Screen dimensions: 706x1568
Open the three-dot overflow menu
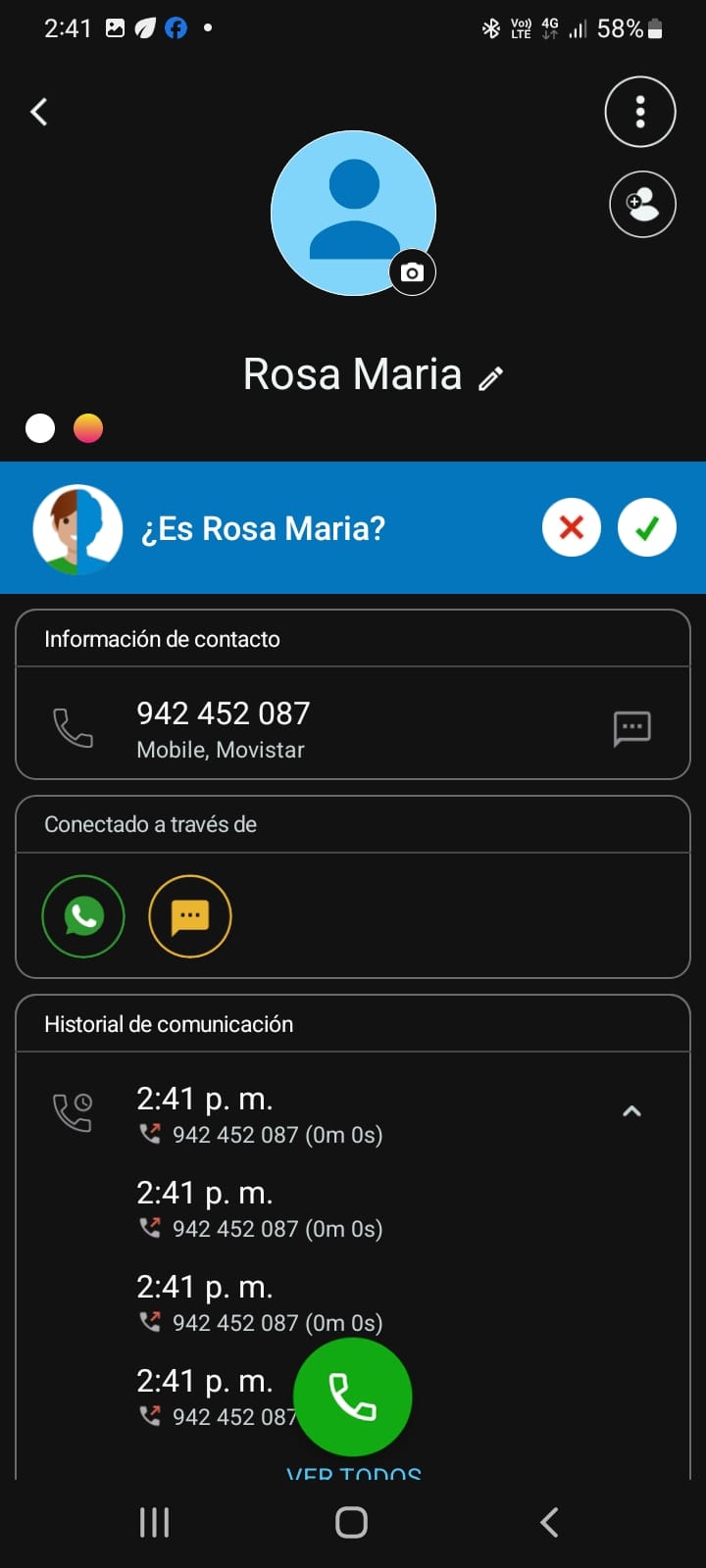640,112
